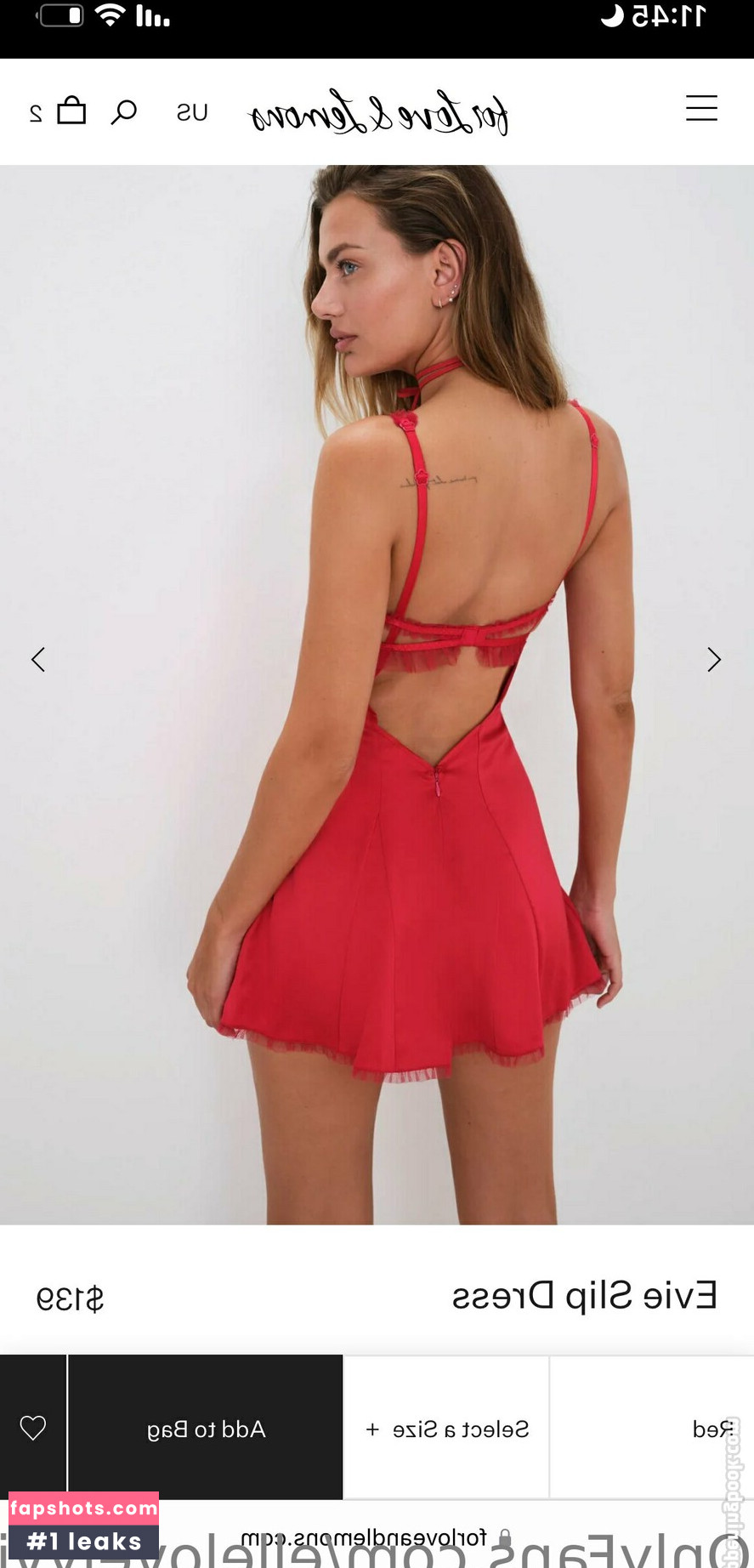The image size is (754, 1568).
Task: Open the Red color selector
Action: (651, 1429)
